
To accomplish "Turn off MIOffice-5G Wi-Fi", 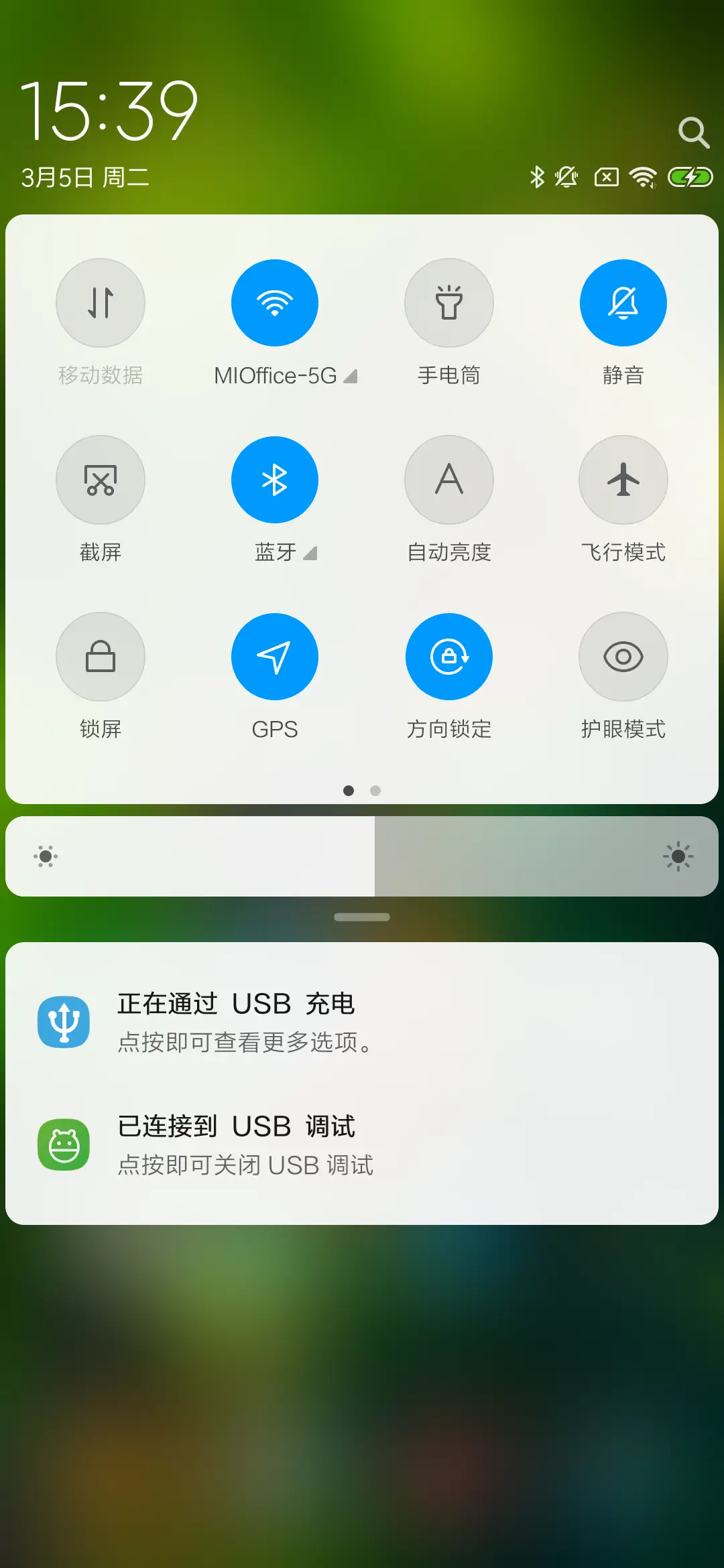I will (275, 303).
